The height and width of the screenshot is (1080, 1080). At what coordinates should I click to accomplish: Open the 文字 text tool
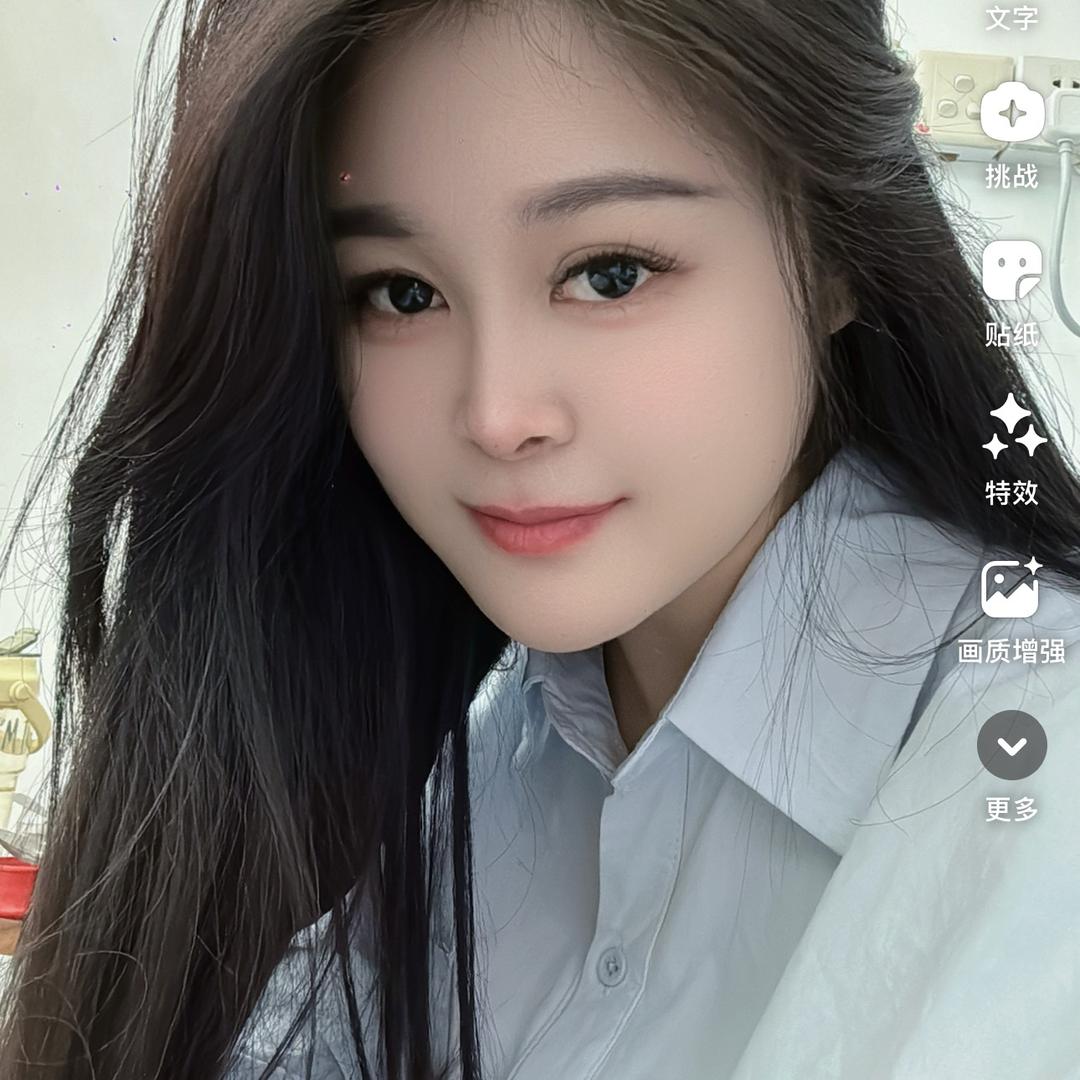pos(1011,17)
